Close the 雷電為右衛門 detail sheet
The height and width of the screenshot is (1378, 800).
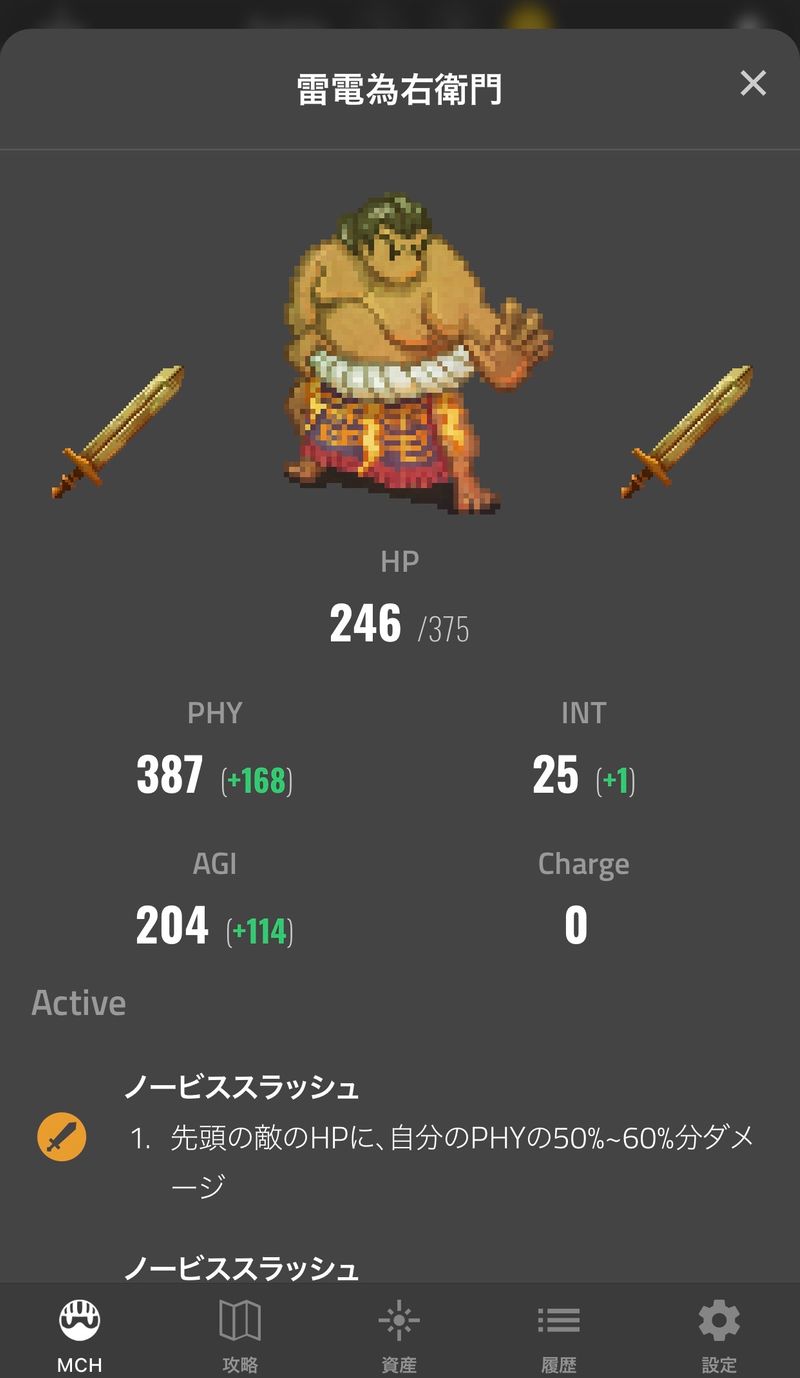(x=752, y=84)
